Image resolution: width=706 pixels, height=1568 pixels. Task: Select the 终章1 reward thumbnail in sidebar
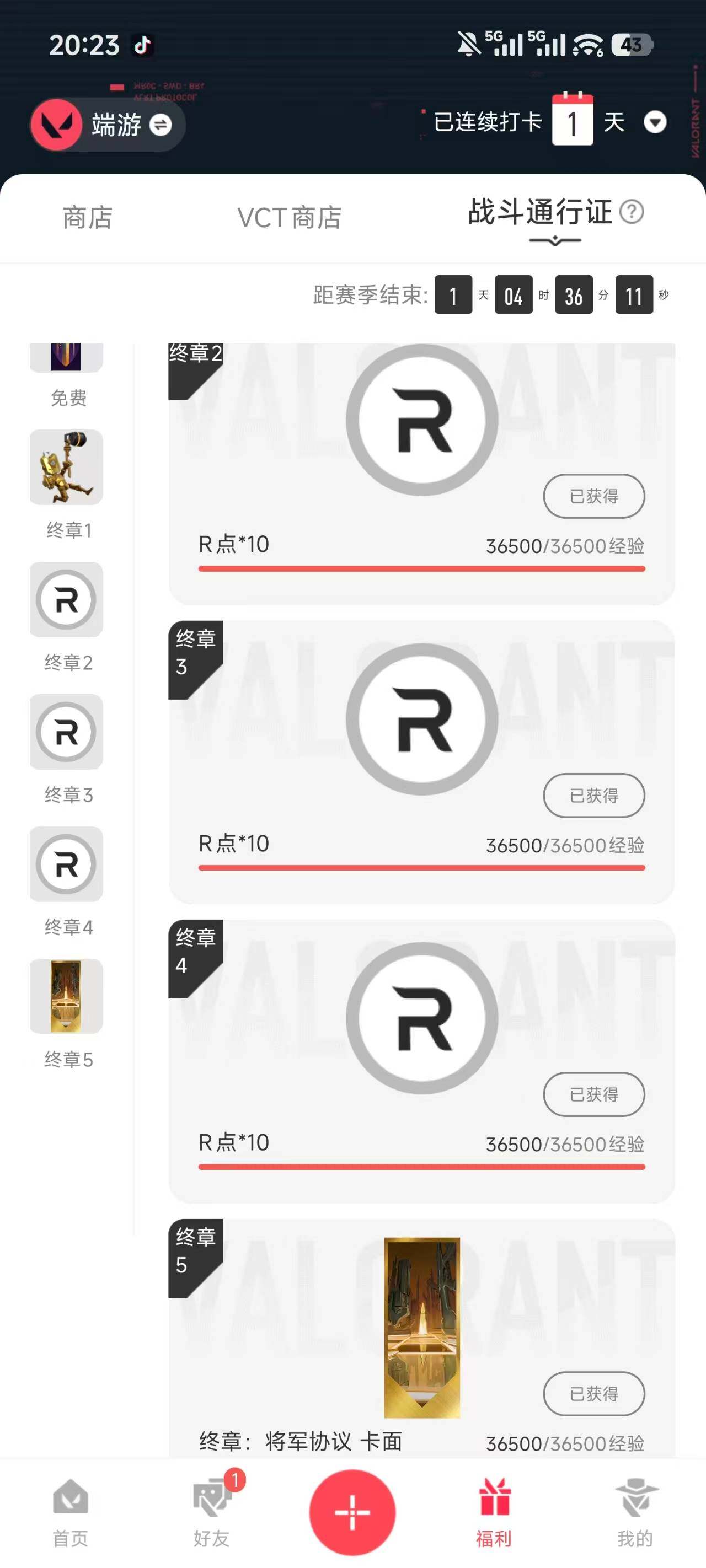[67, 468]
